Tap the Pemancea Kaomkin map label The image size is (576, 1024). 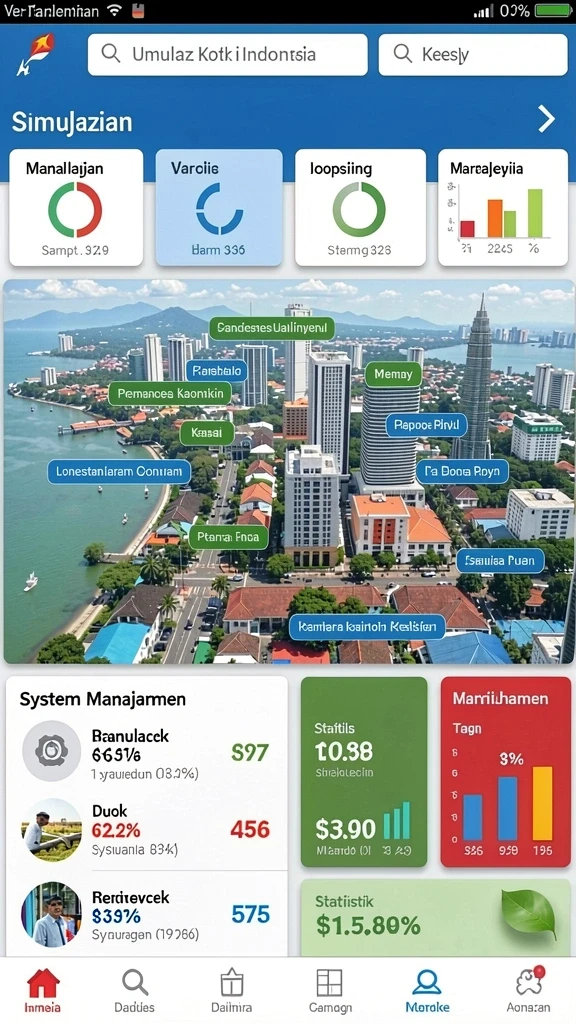(x=170, y=393)
